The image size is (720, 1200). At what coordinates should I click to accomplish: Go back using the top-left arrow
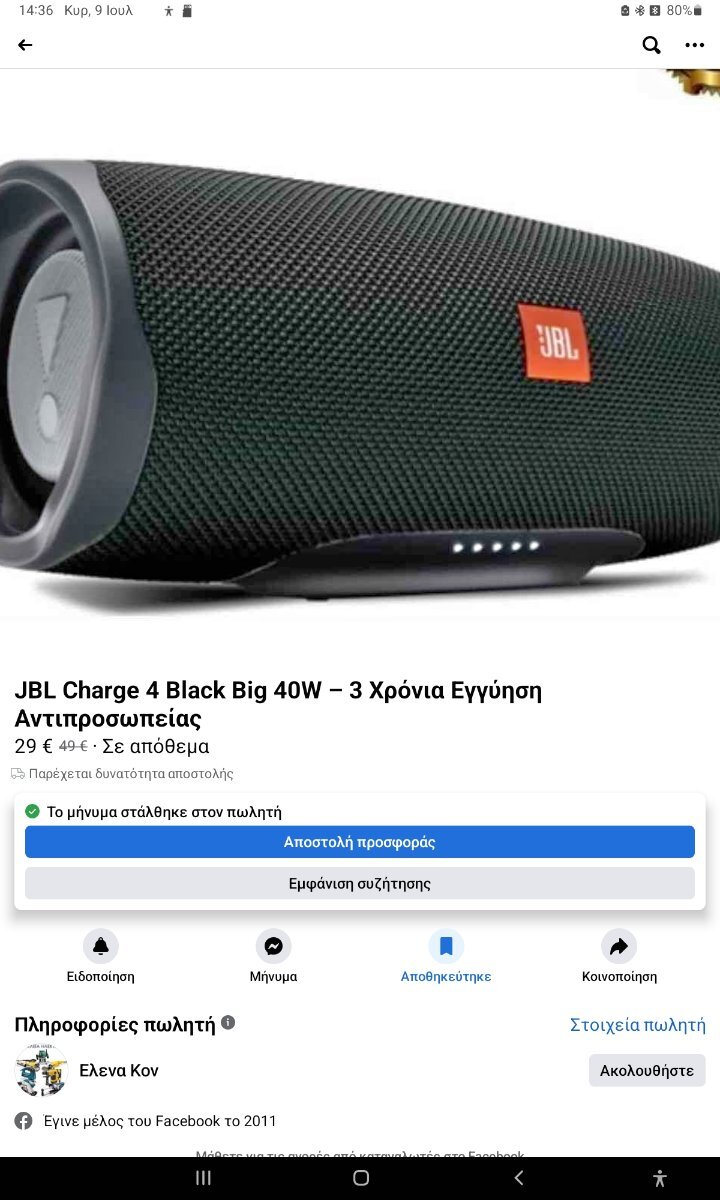pyautogui.click(x=25, y=45)
